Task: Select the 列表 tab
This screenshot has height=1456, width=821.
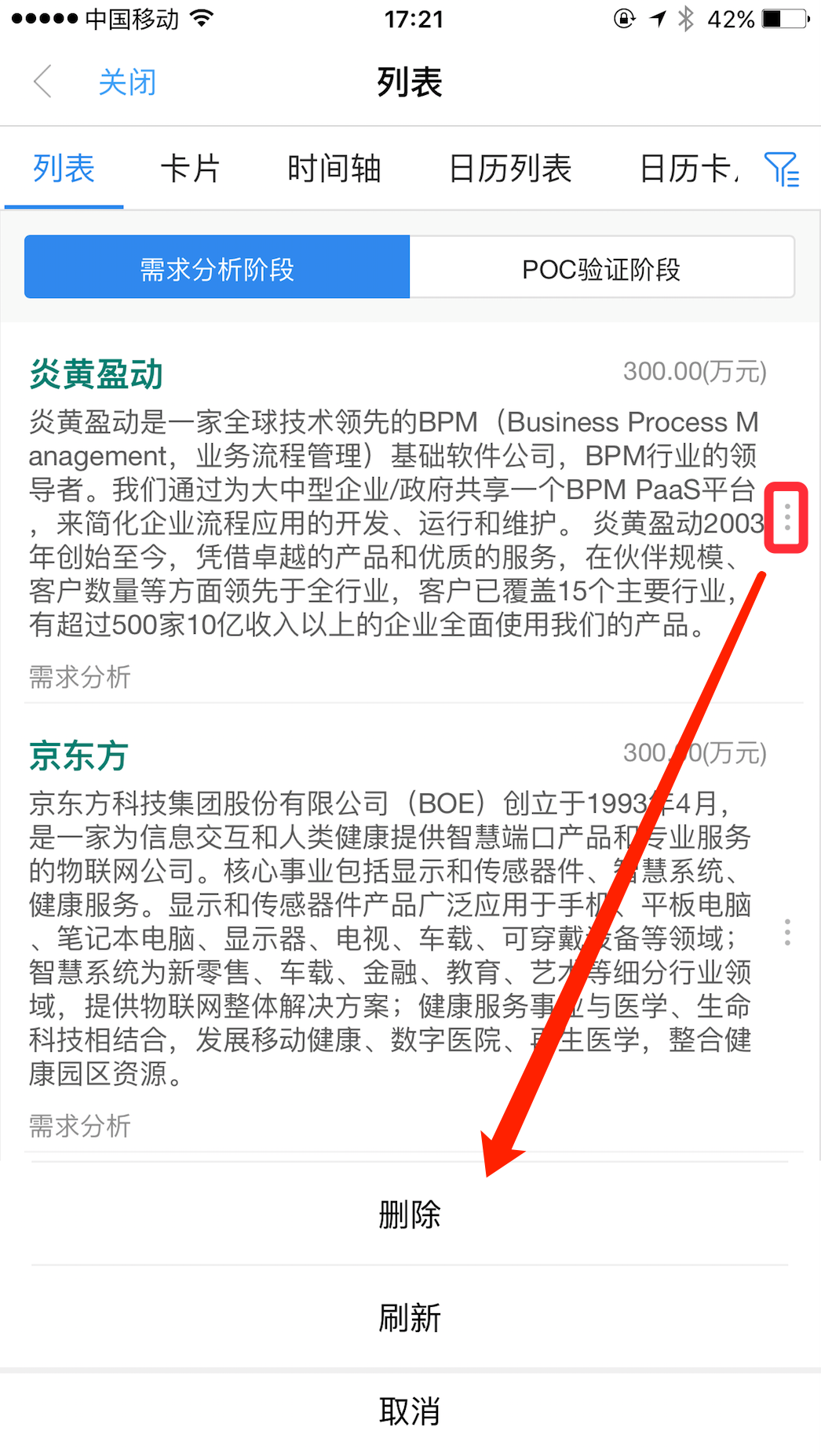Action: point(64,169)
